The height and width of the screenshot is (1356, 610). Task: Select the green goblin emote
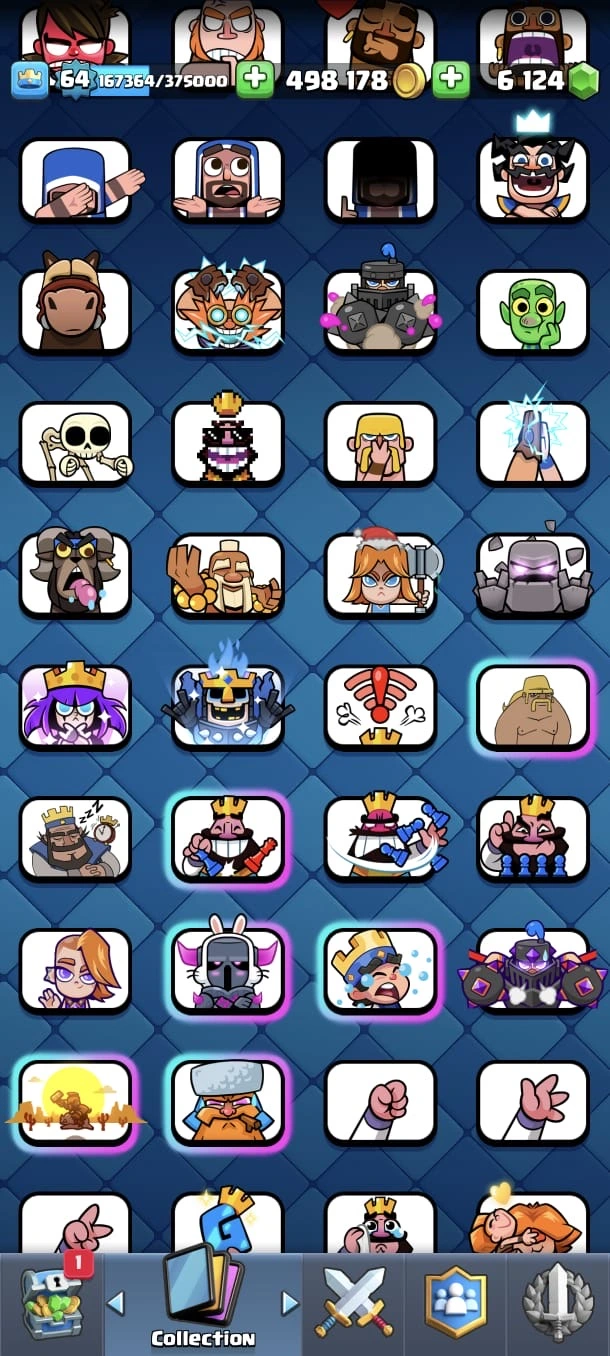[532, 312]
